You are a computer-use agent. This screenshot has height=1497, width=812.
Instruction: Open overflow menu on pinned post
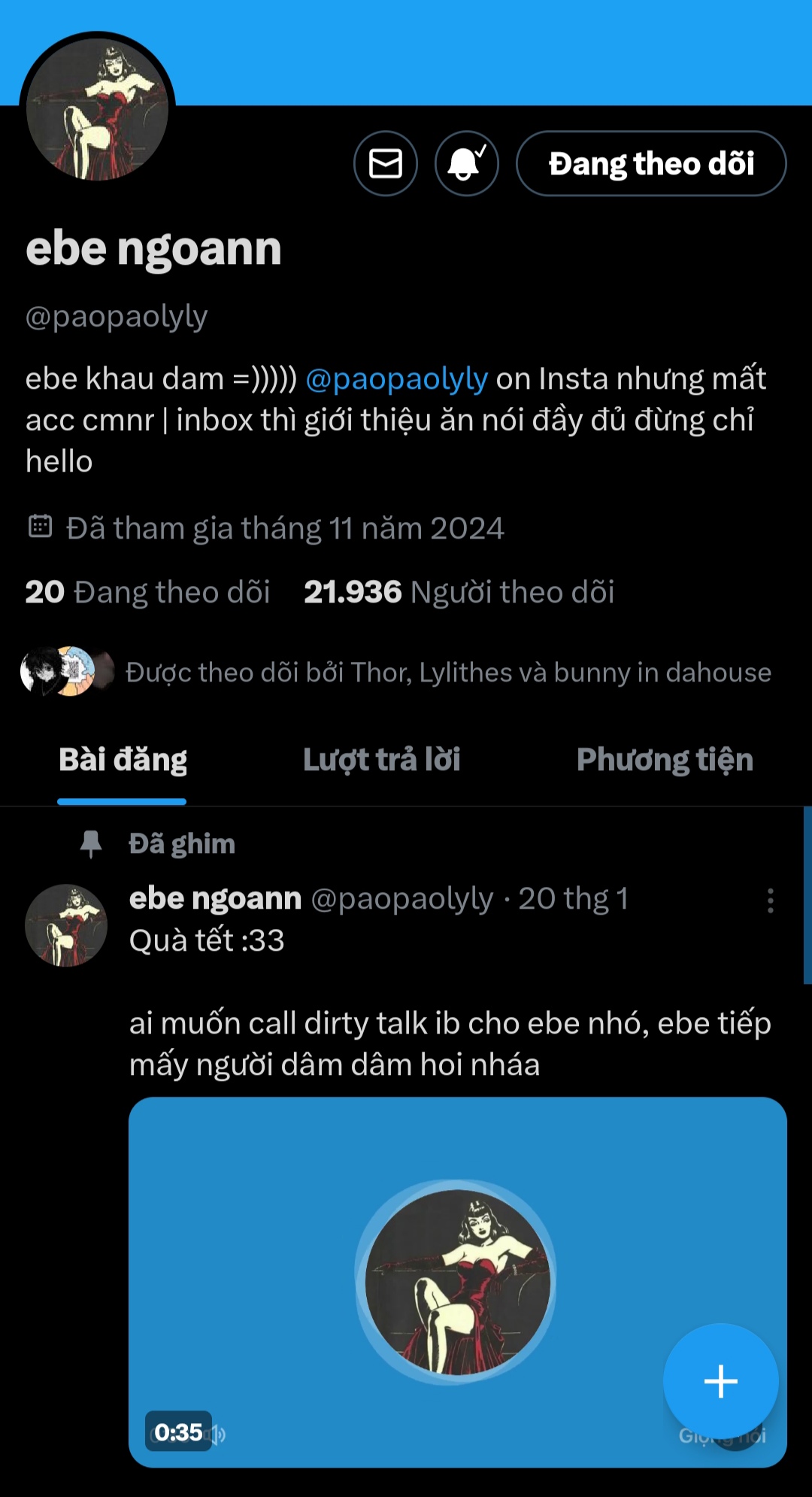[770, 900]
